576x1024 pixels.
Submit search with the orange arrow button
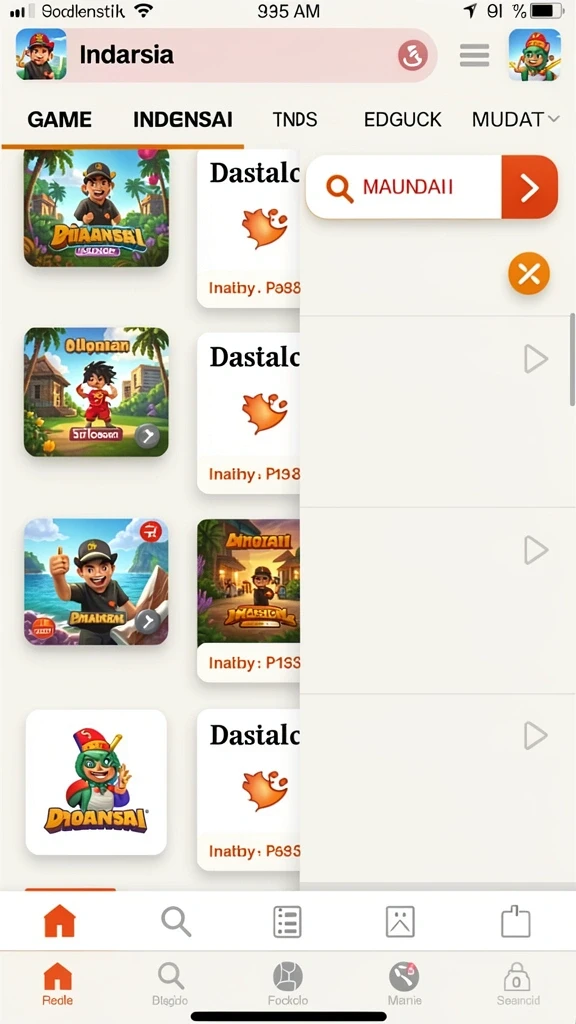click(x=530, y=187)
